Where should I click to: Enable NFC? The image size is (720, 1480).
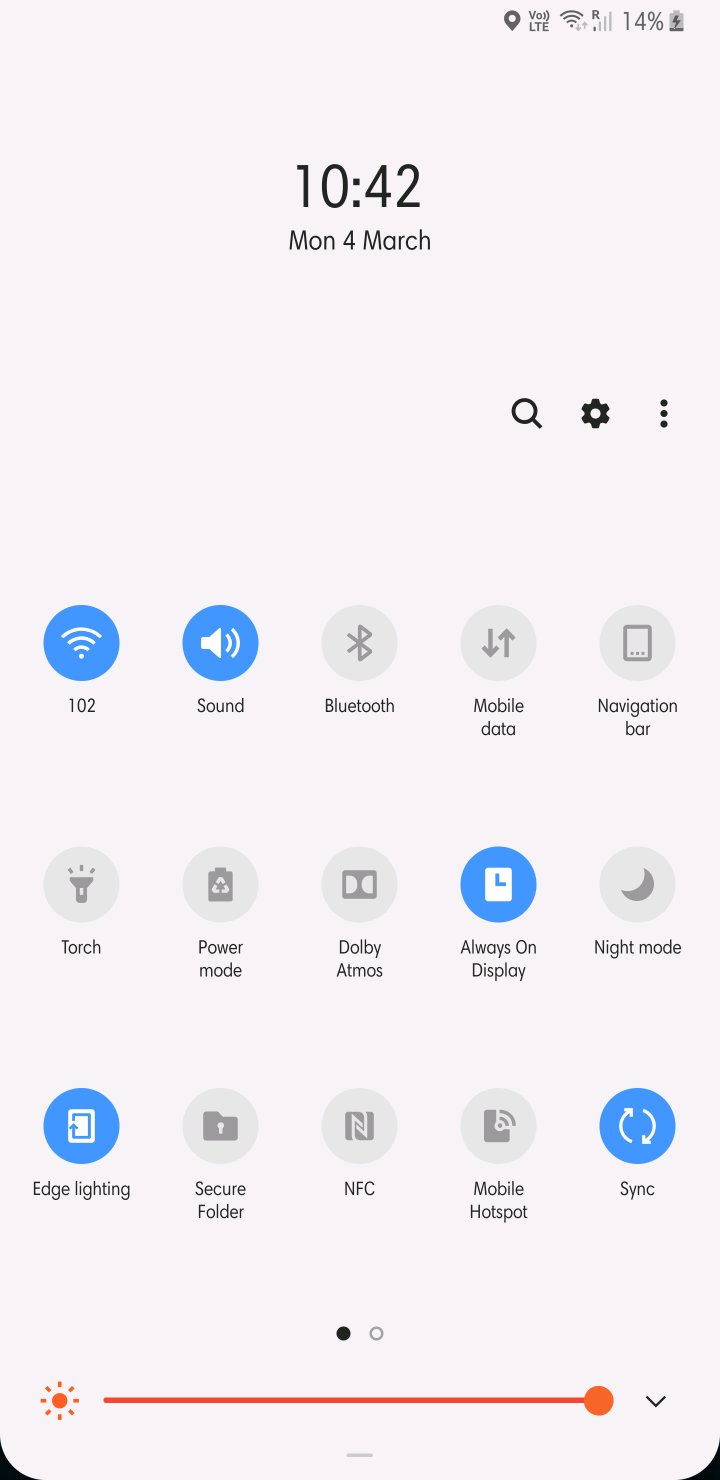click(x=359, y=1126)
